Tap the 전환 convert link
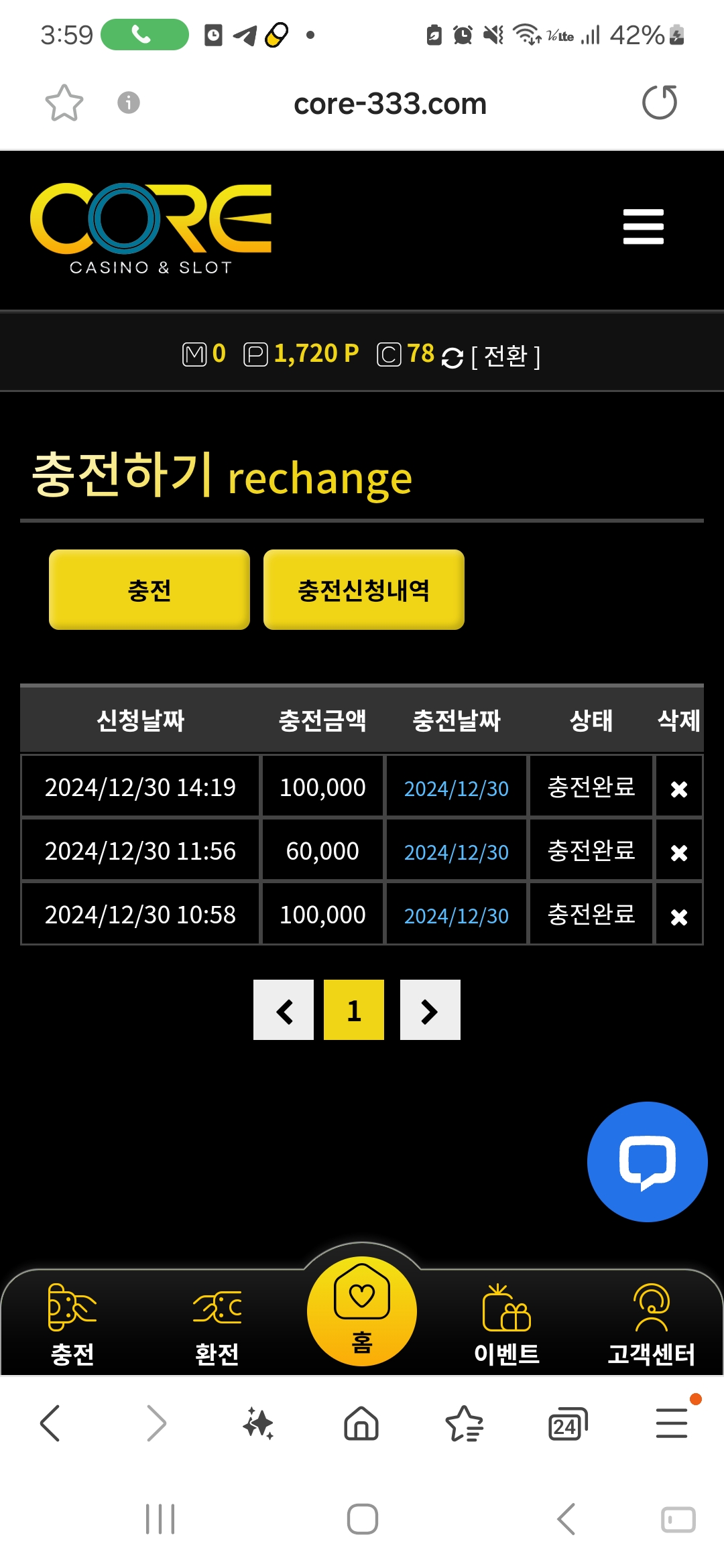Viewport: 724px width, 1568px height. pyautogui.click(x=505, y=356)
